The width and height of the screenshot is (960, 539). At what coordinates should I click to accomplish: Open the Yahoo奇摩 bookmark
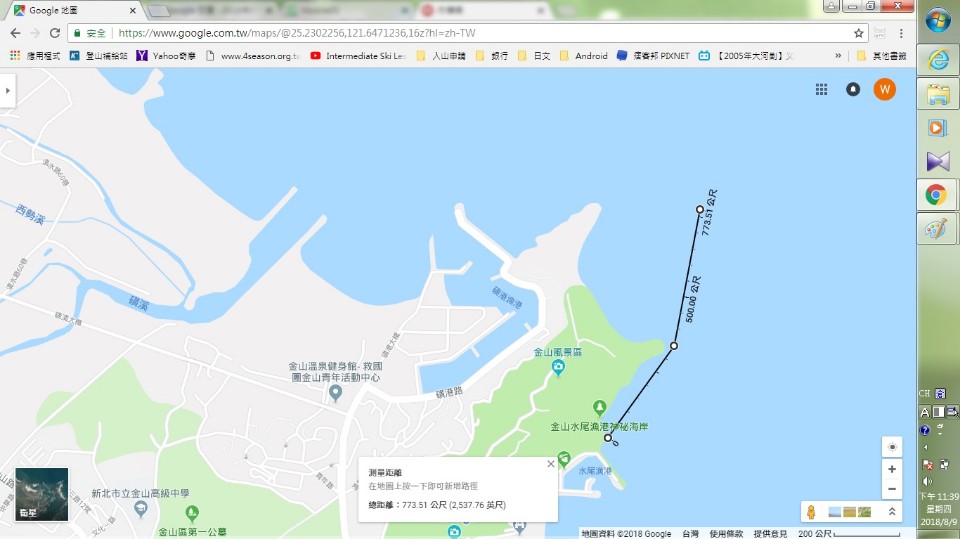tap(165, 56)
